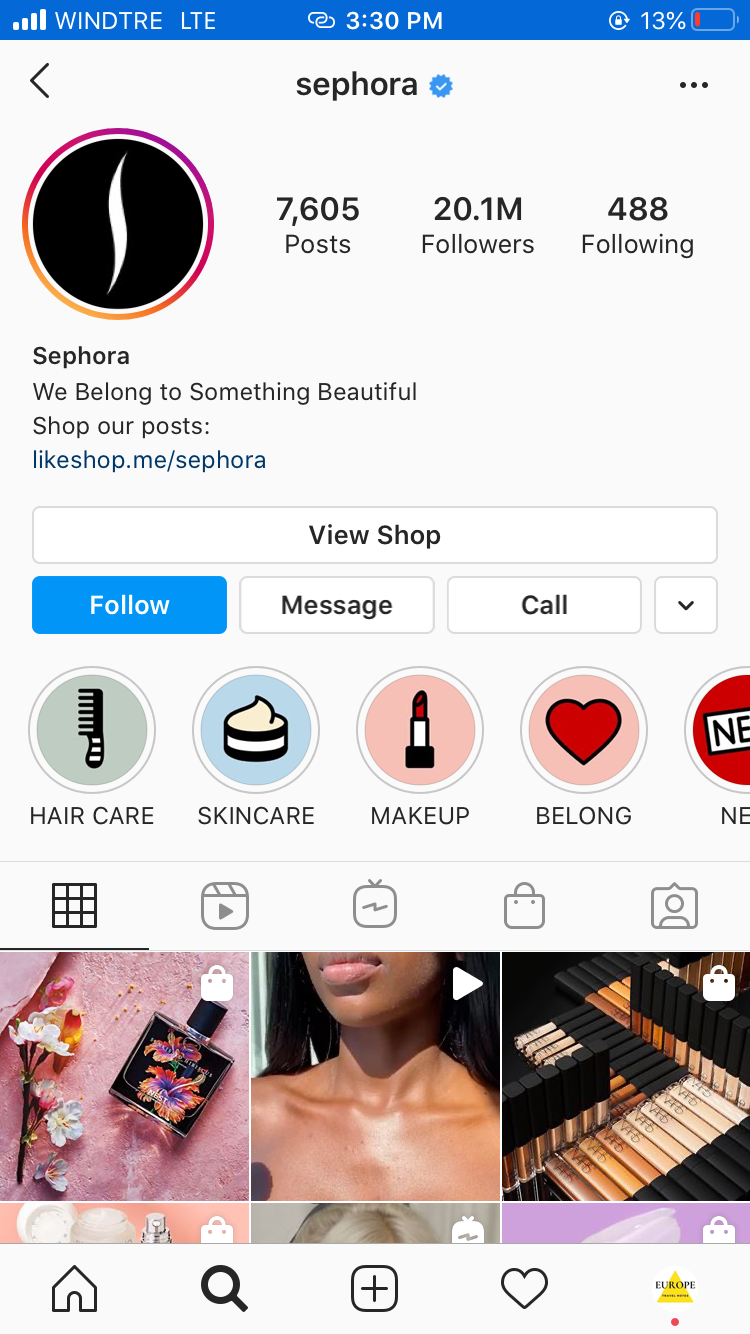Switch to the shop bag tab
The height and width of the screenshot is (1334, 750).
(524, 906)
